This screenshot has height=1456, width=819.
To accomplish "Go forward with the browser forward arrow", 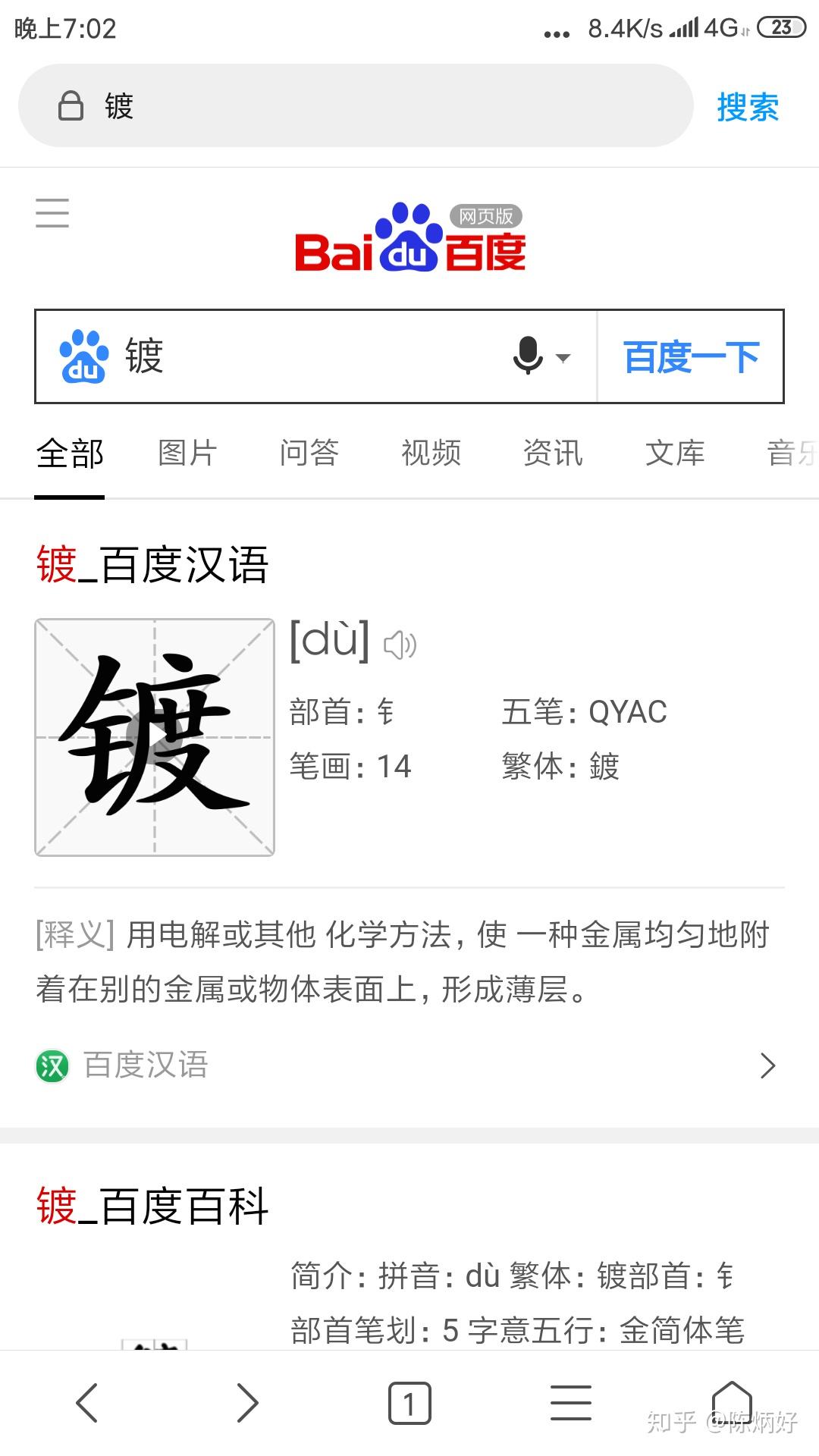I will 247,1403.
